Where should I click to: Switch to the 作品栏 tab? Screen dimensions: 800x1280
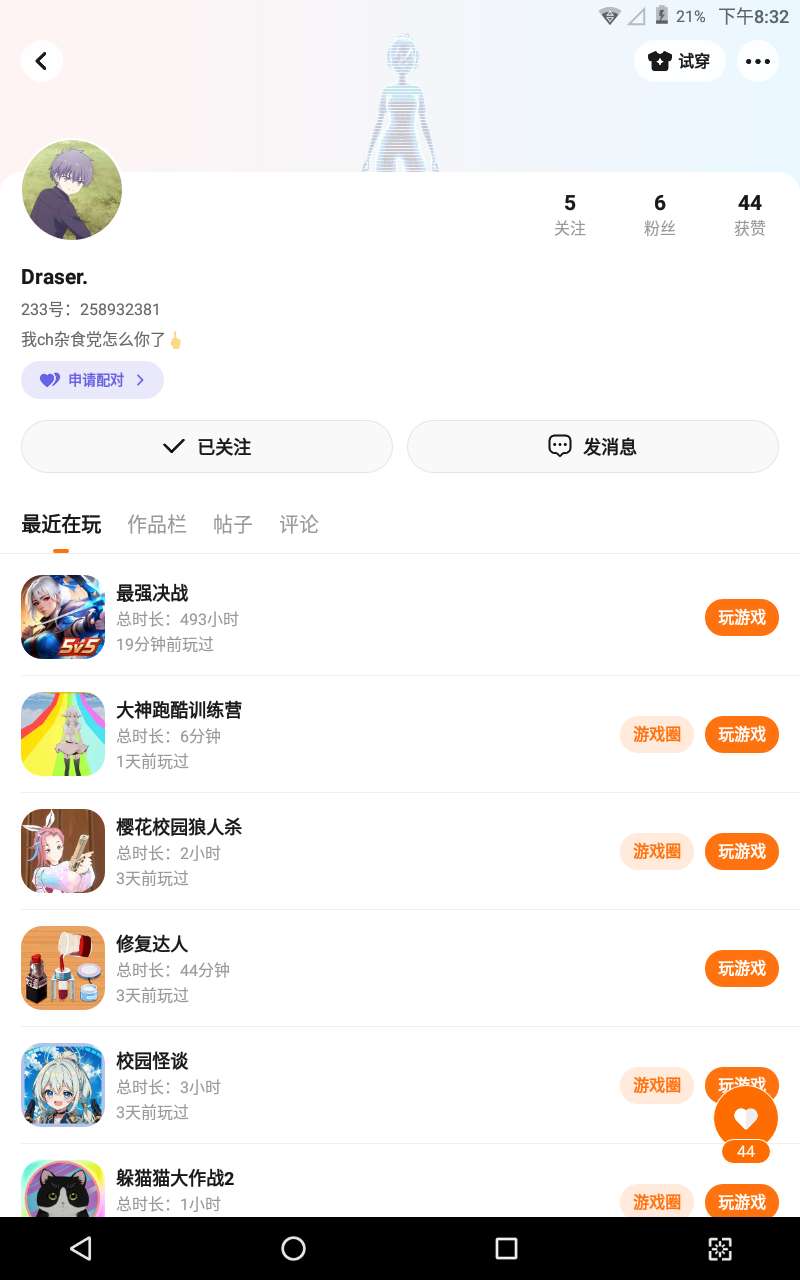coord(157,524)
